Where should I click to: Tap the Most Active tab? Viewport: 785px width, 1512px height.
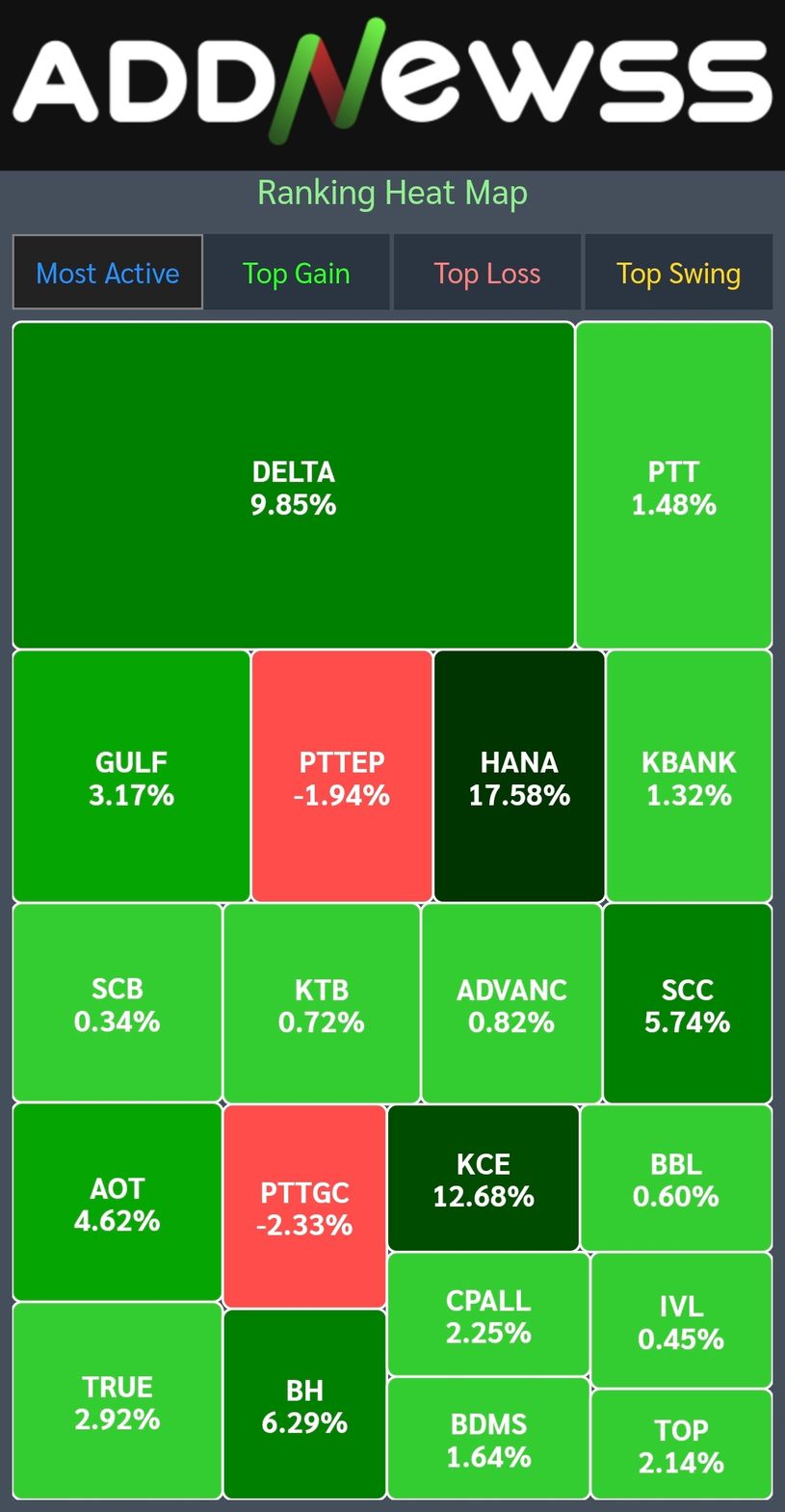coord(108,273)
